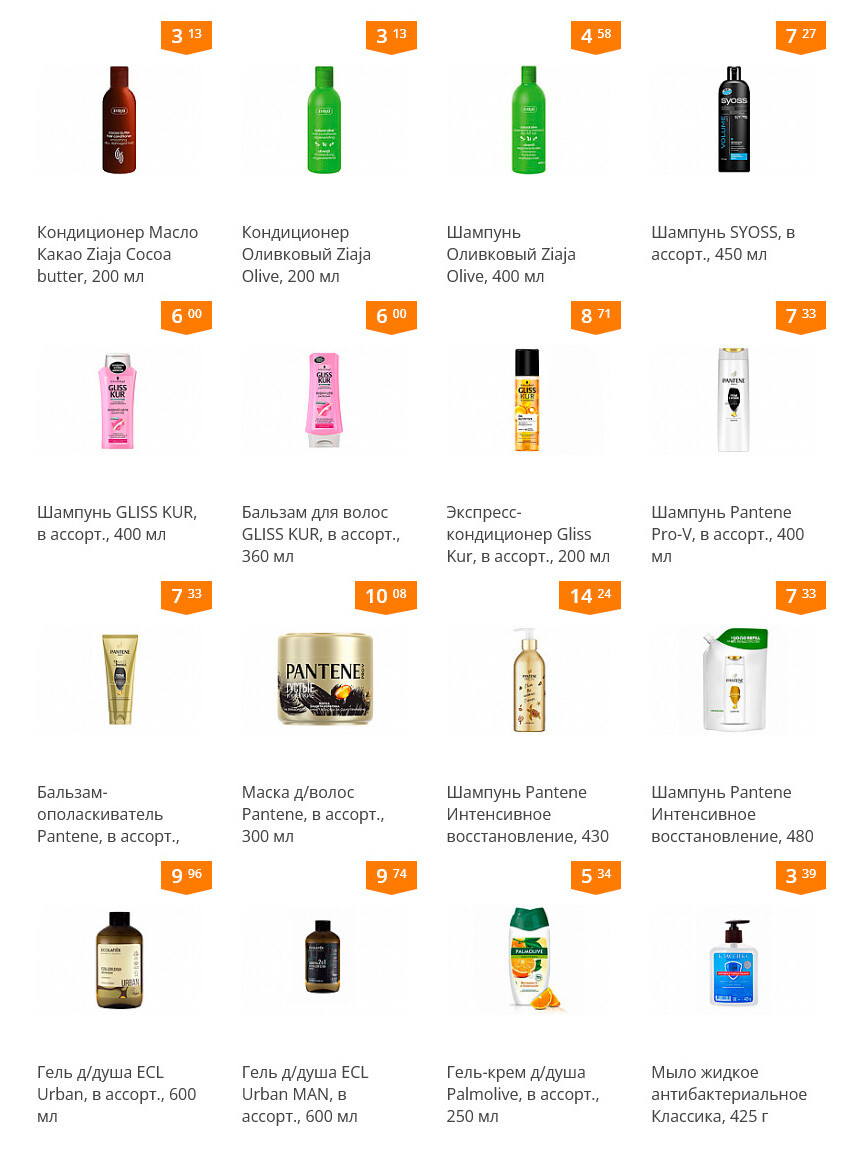Open Ziaja Olive conditioner 200 ml card

coord(323,121)
